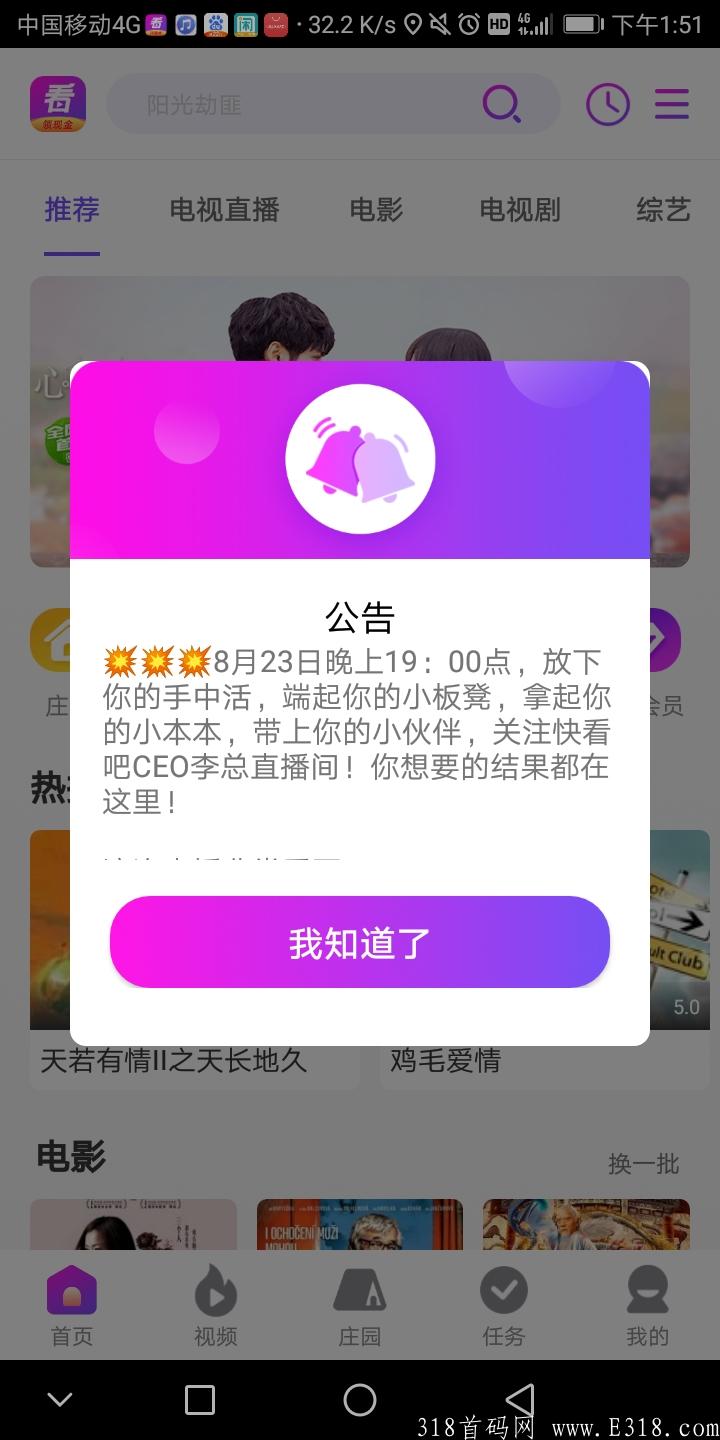Viewport: 720px width, 1440px height.
Task: Open watch history clock icon
Action: point(607,104)
